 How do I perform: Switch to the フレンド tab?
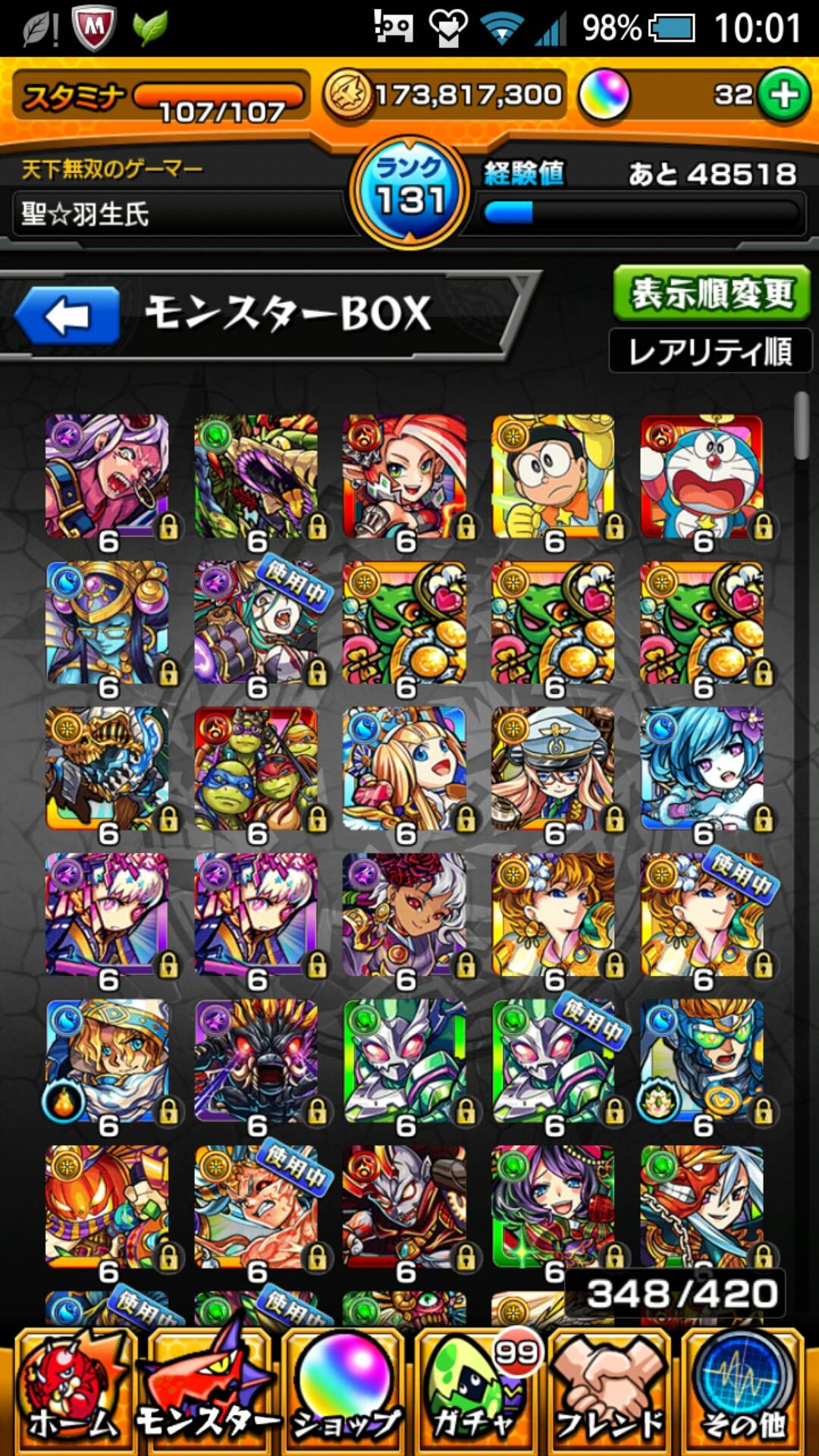610,1392
